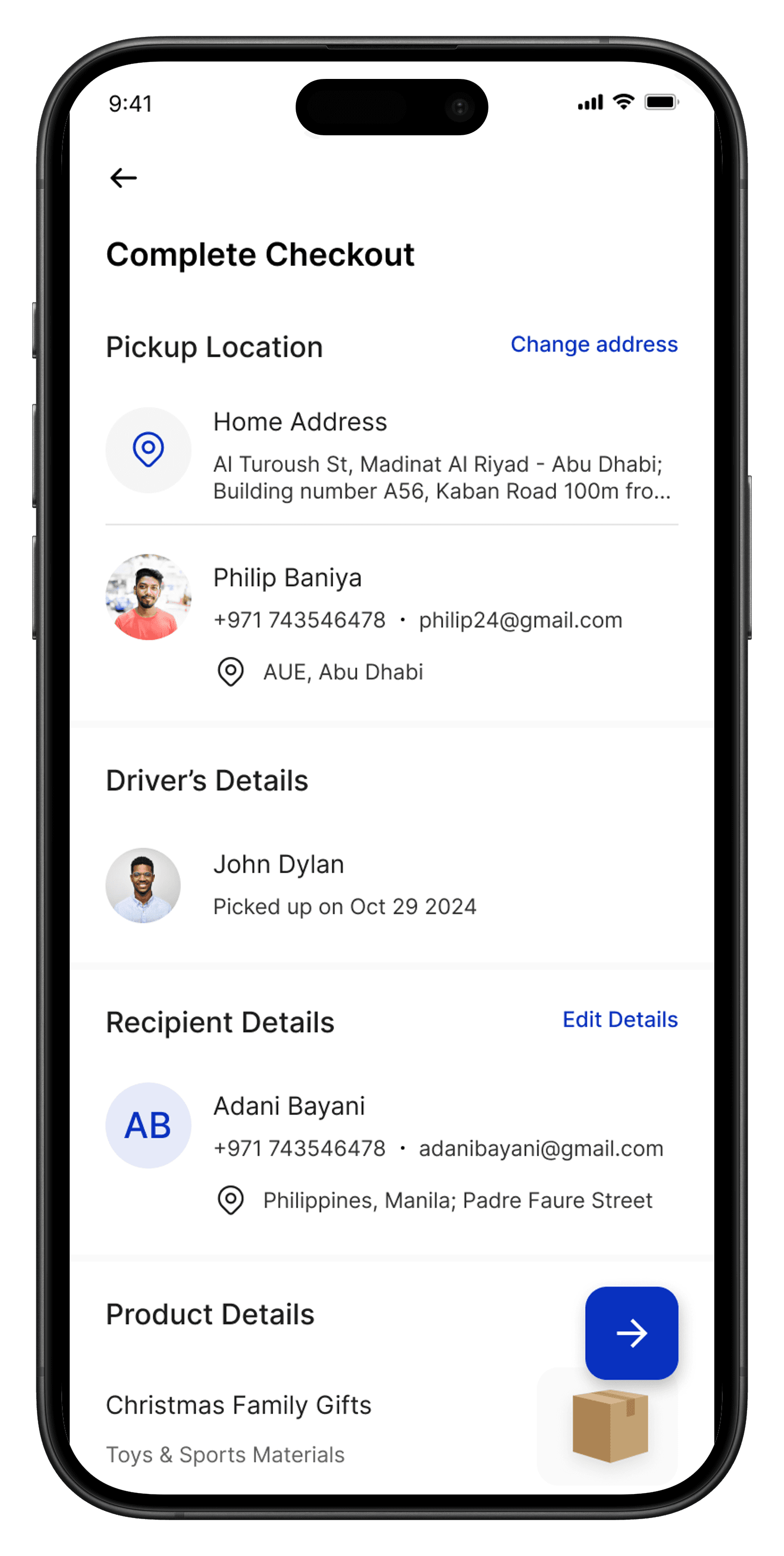This screenshot has height=1556, width=784.
Task: Tap the Change address link
Action: click(594, 344)
